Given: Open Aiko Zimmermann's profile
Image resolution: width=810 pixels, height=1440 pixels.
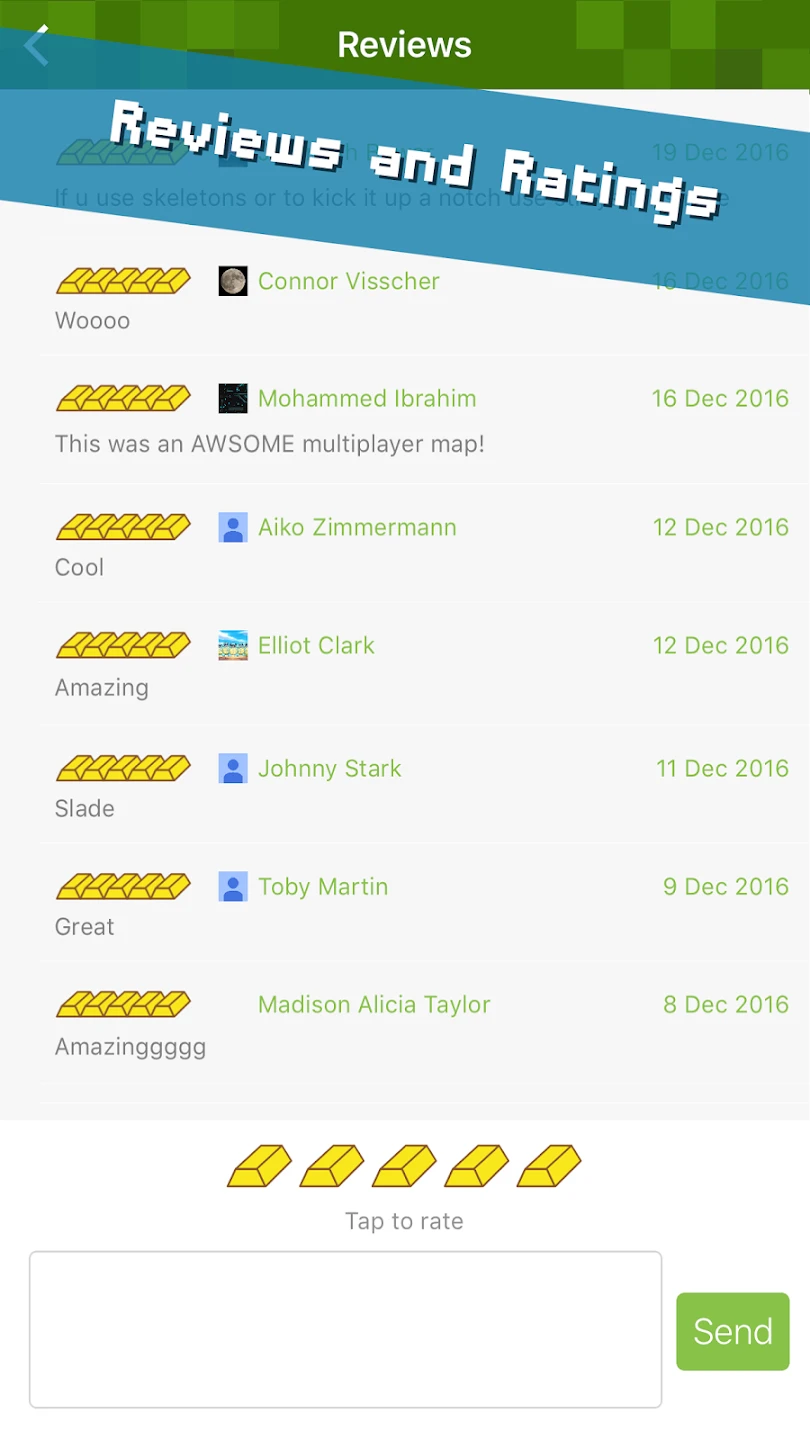Looking at the screenshot, I should (356, 527).
